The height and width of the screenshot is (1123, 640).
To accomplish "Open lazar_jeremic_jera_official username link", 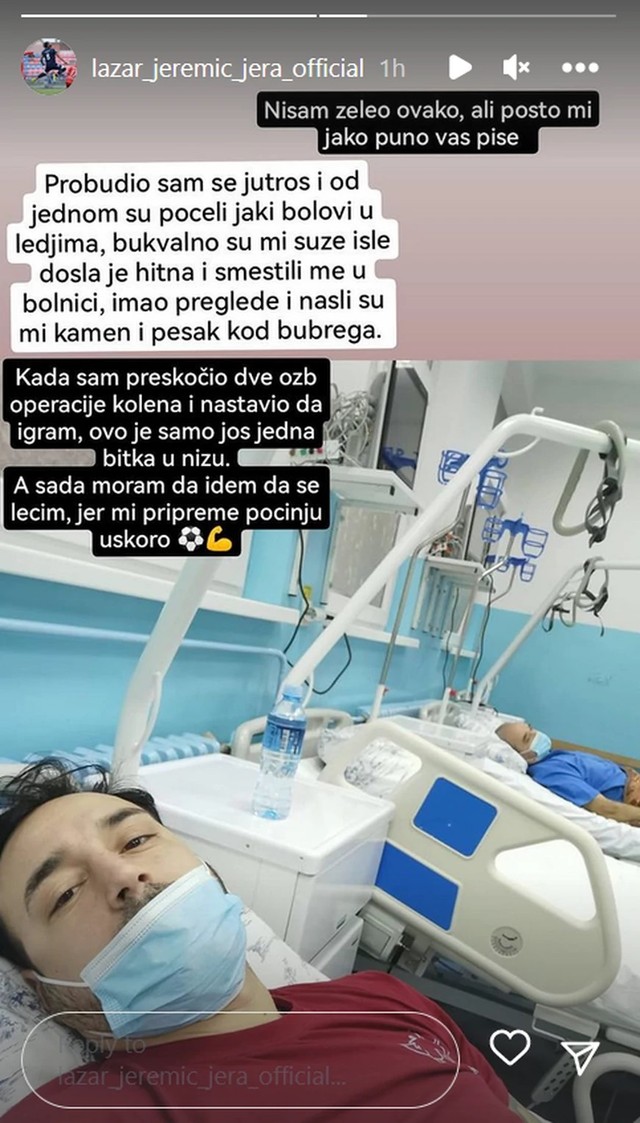I will click(226, 69).
